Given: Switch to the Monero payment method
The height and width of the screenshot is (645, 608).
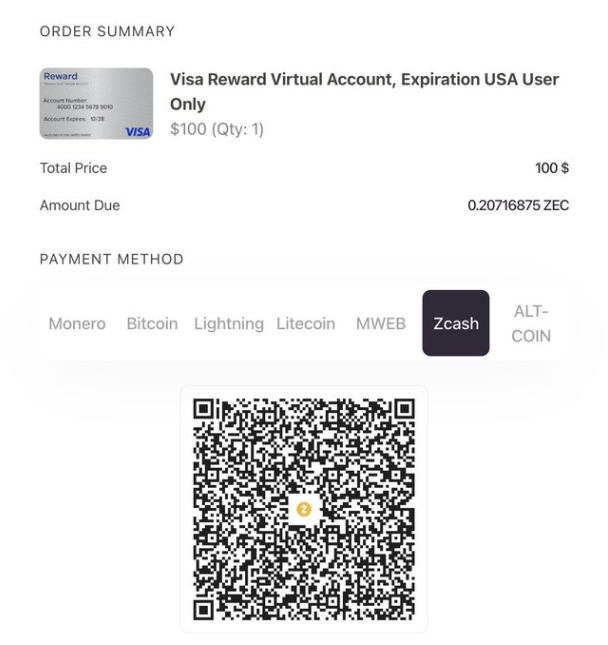Looking at the screenshot, I should [77, 324].
